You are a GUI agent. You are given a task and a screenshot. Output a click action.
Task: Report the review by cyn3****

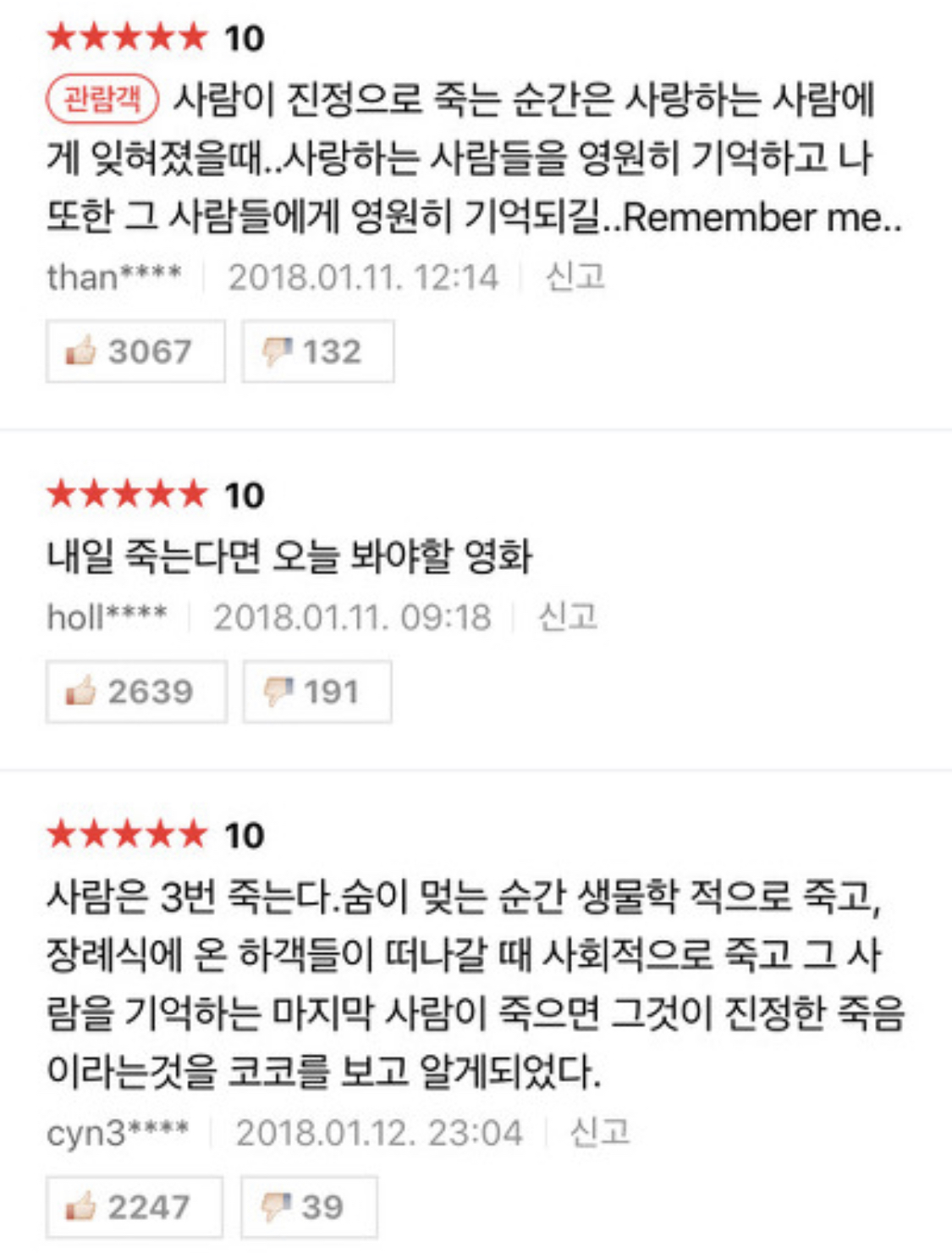click(x=600, y=1132)
